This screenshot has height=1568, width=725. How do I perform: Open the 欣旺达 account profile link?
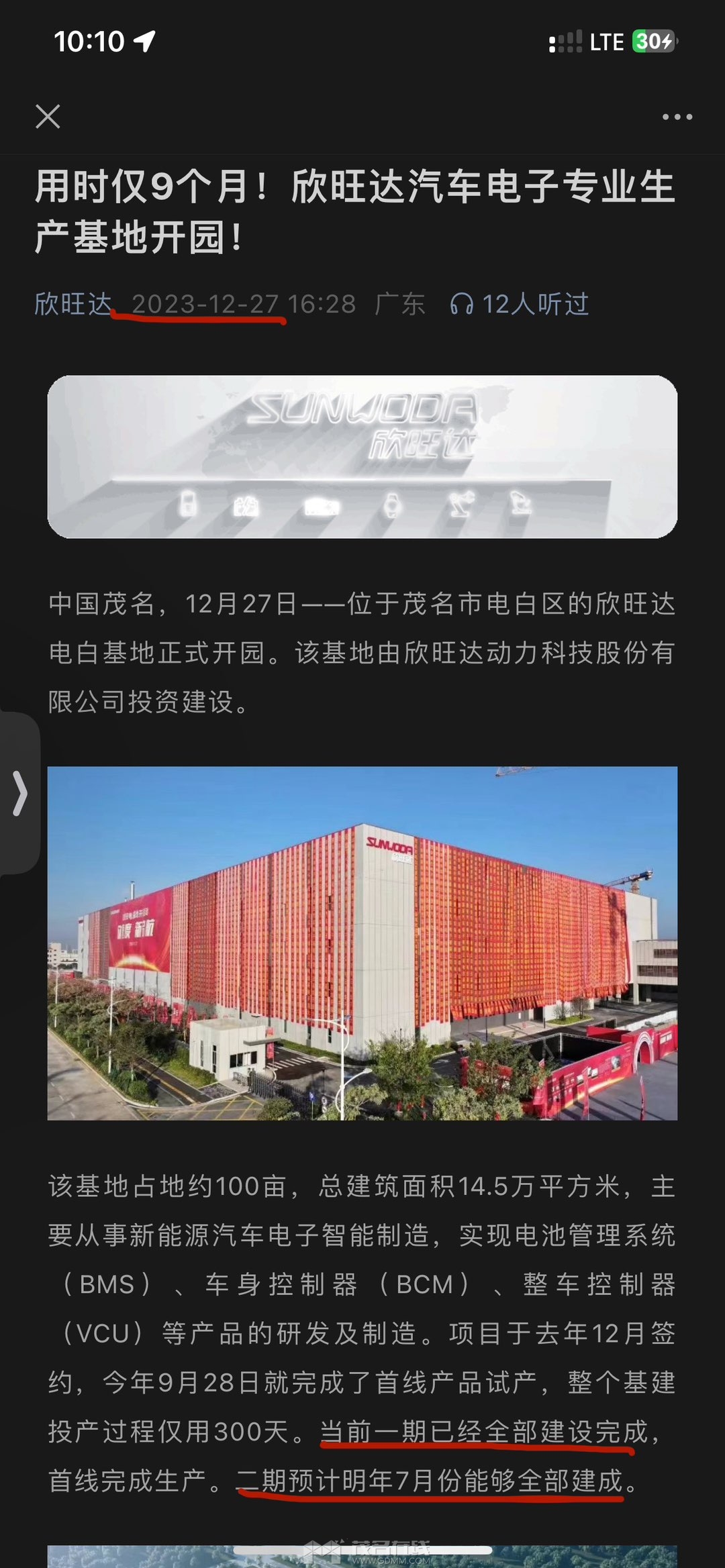[x=72, y=304]
